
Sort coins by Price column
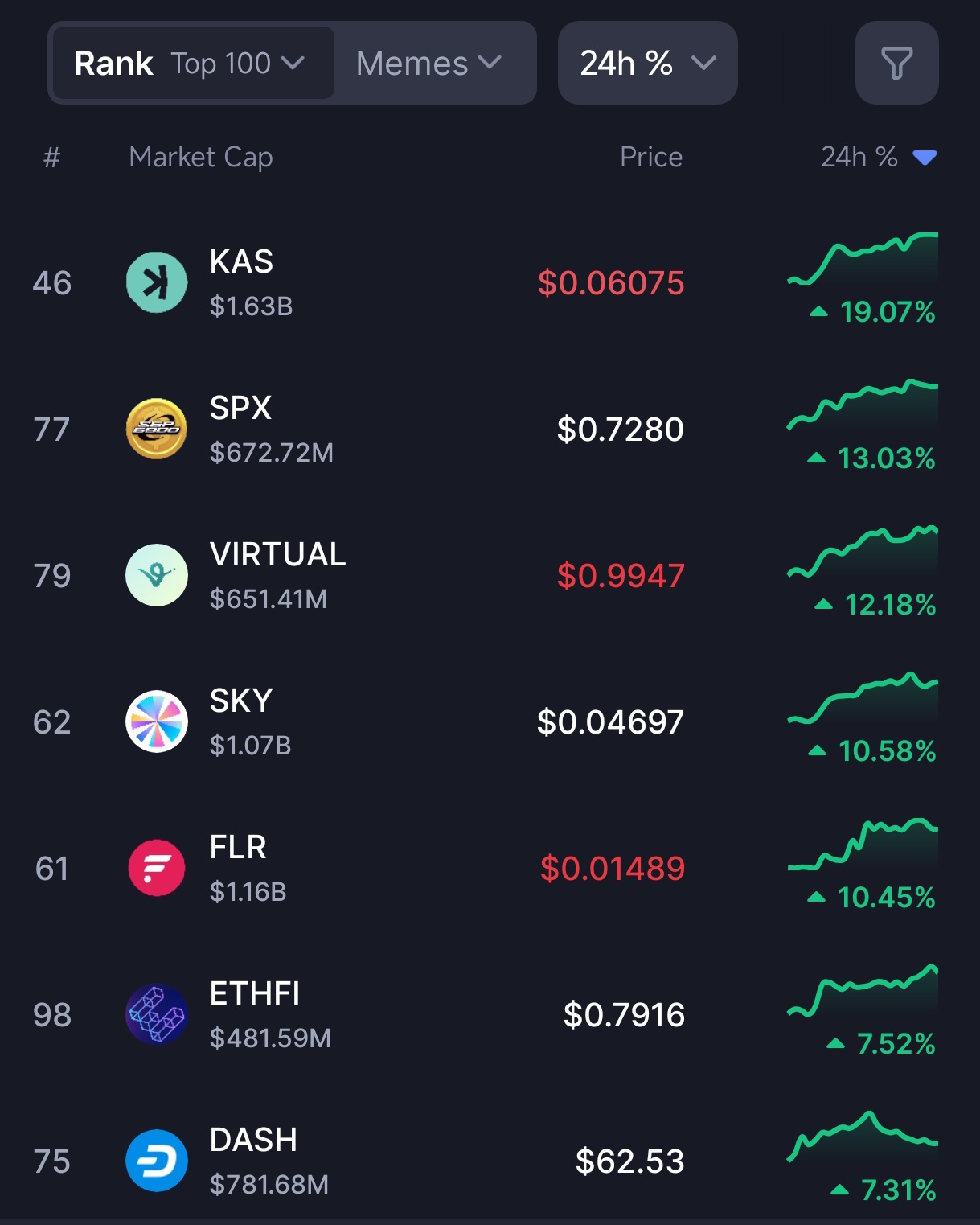tap(650, 157)
